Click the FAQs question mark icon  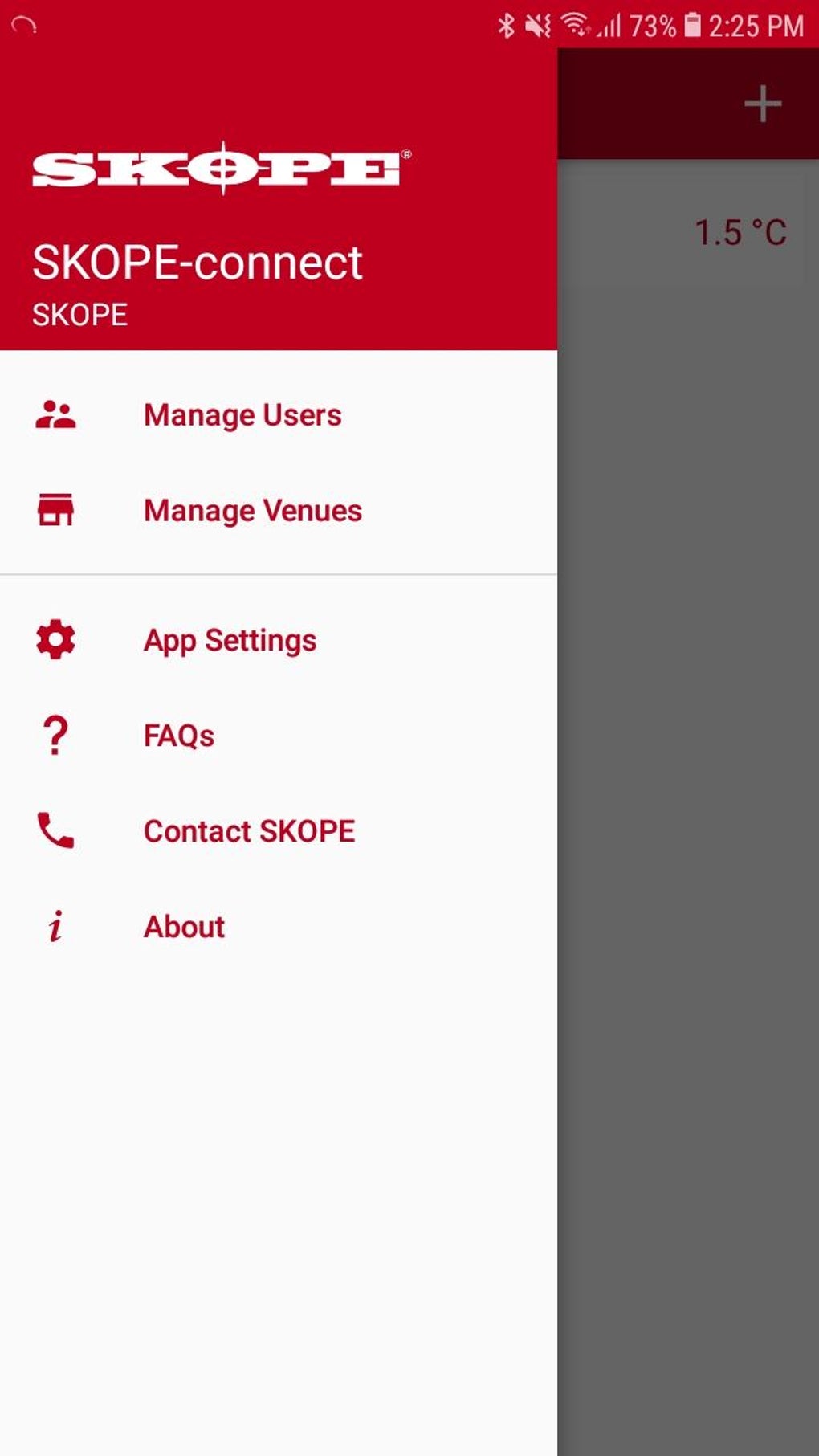click(x=54, y=734)
